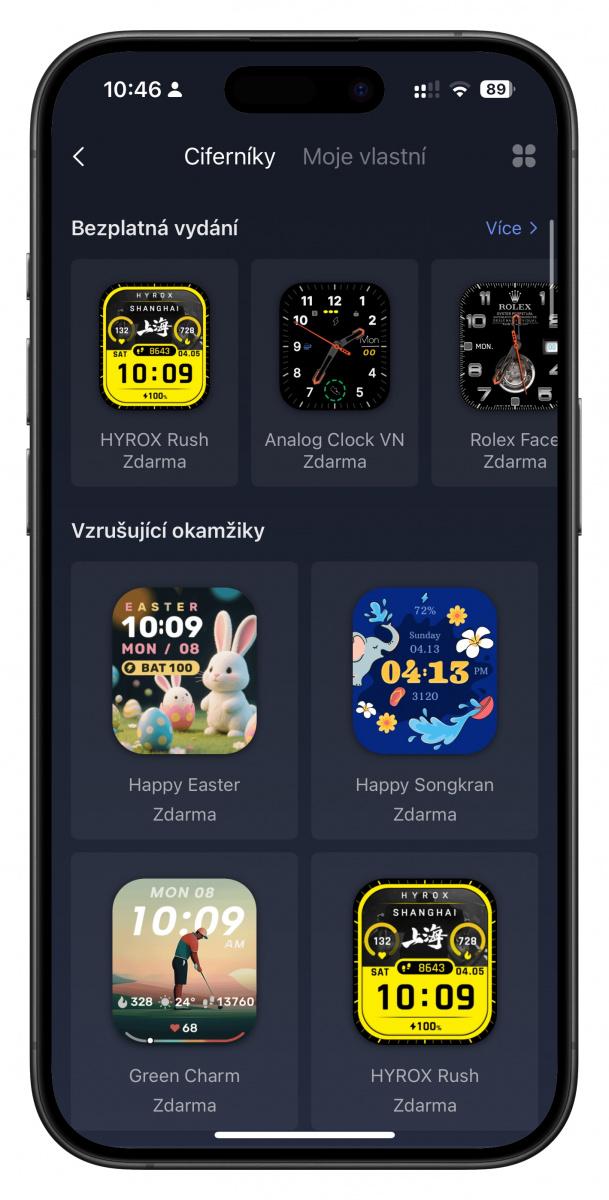The height and width of the screenshot is (1200, 609).
Task: Go back using the top-left arrow
Action: [x=79, y=156]
